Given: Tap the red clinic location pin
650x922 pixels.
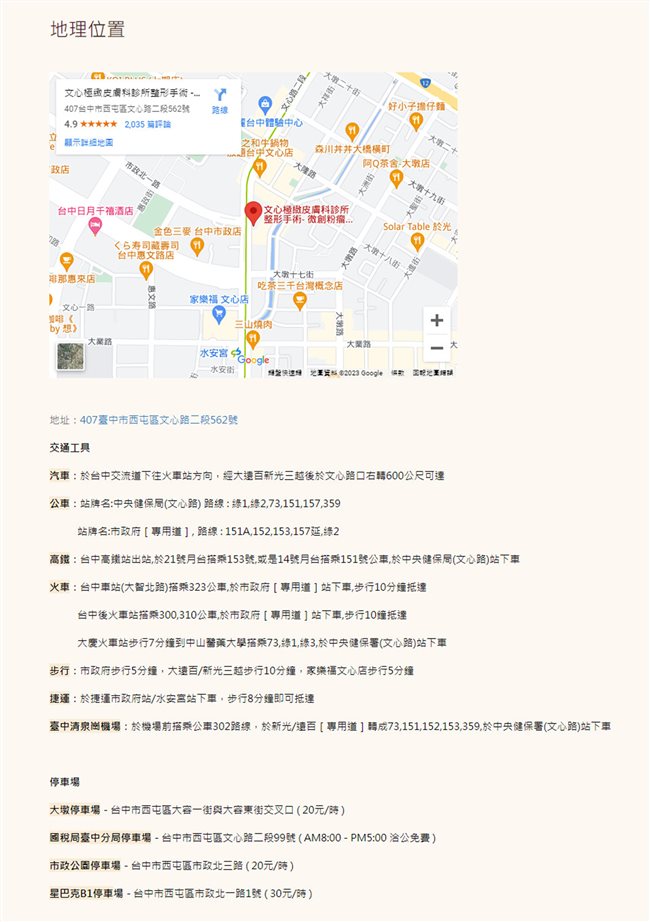Looking at the screenshot, I should (x=253, y=212).
